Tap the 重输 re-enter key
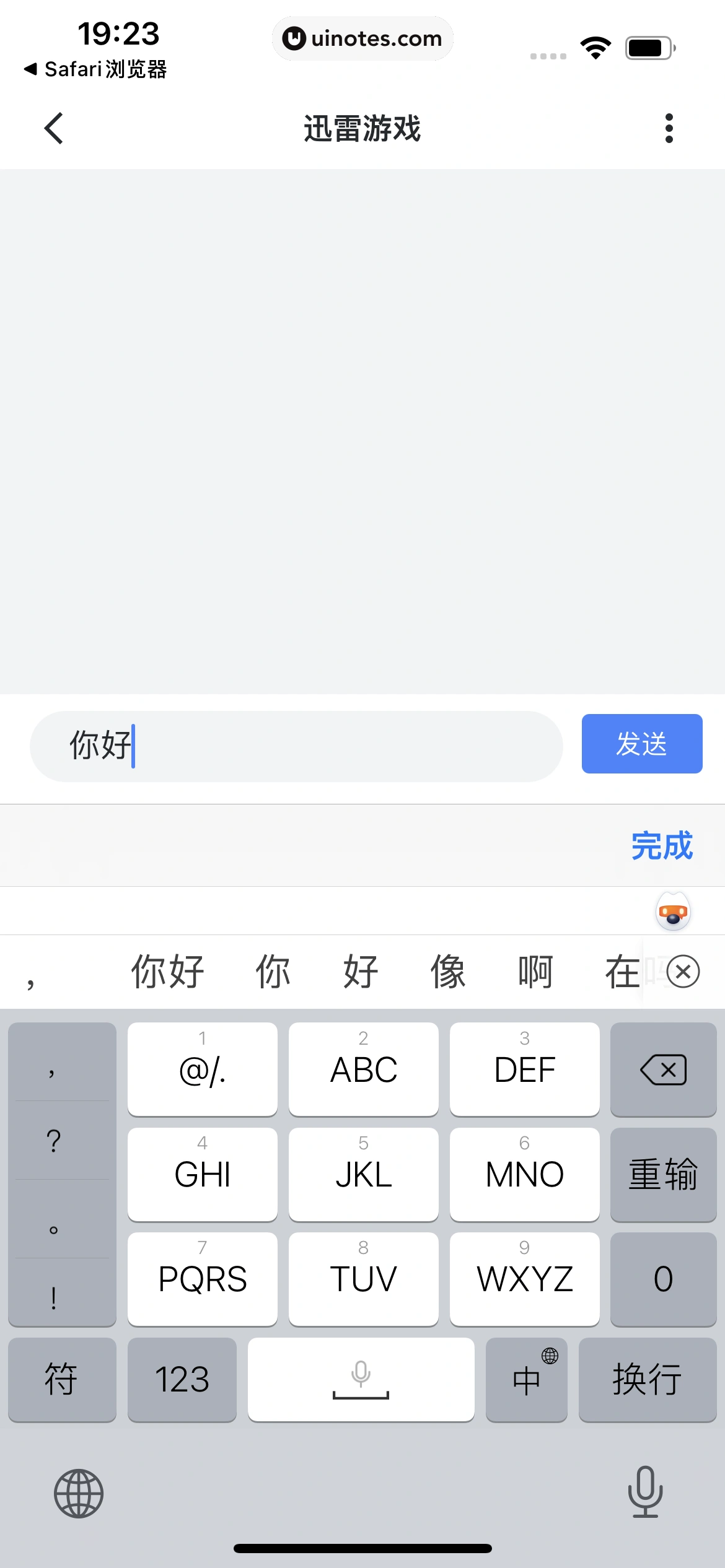Viewport: 725px width, 1568px height. coord(663,1174)
